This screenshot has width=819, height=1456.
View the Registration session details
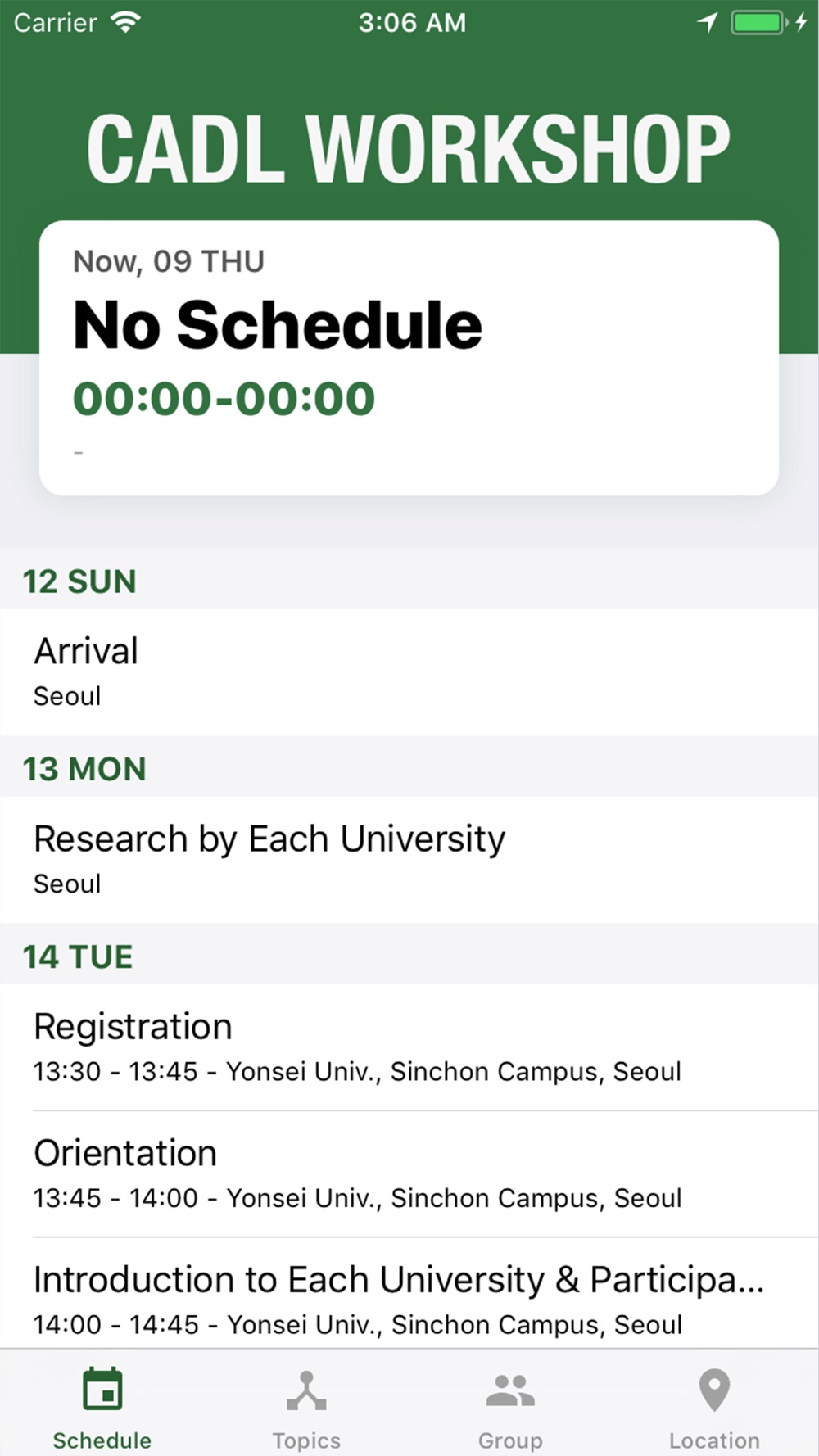pos(409,1047)
